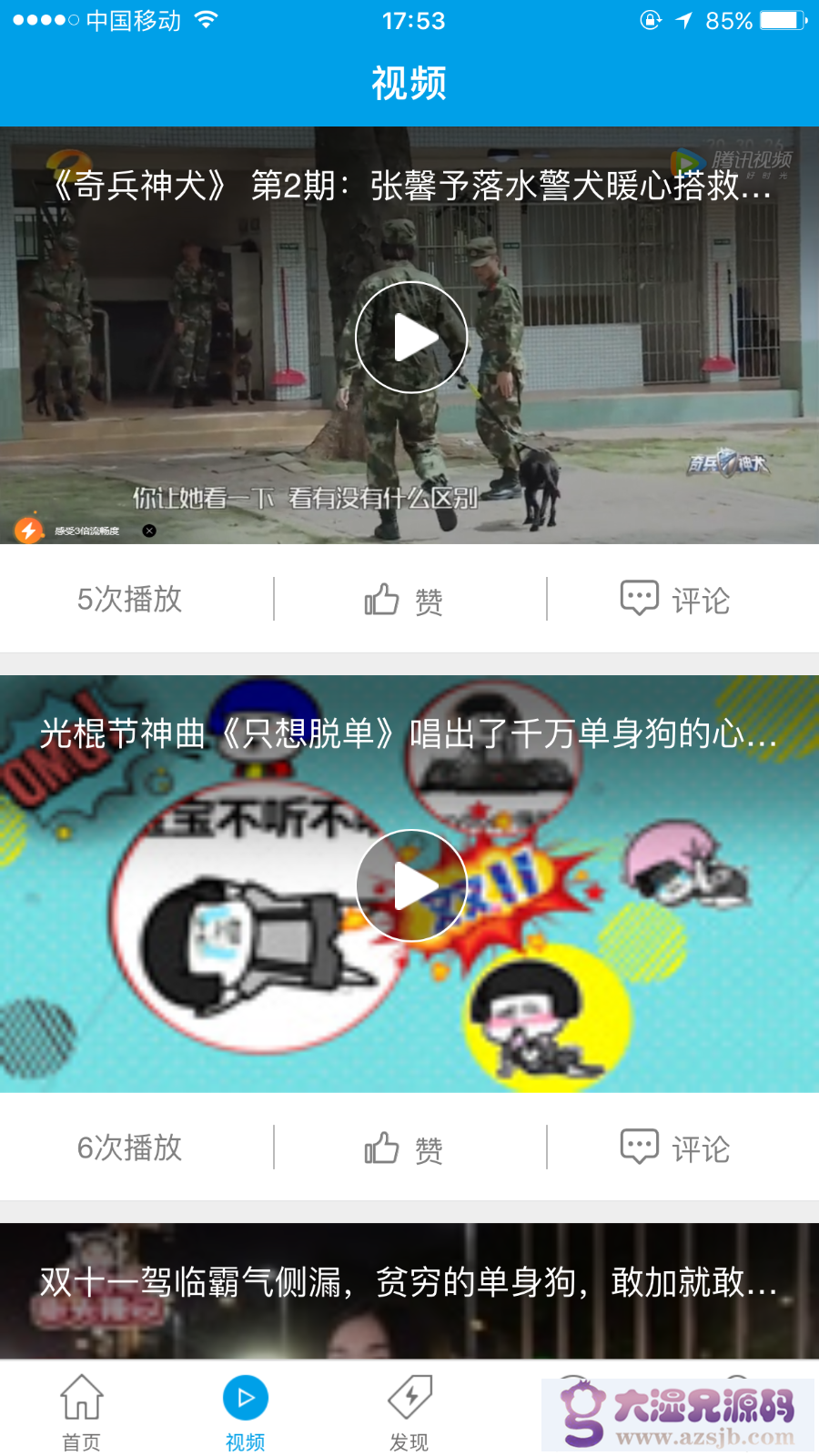
Task: Like the 《奇兵神犬》 video with 赞
Action: 404,600
